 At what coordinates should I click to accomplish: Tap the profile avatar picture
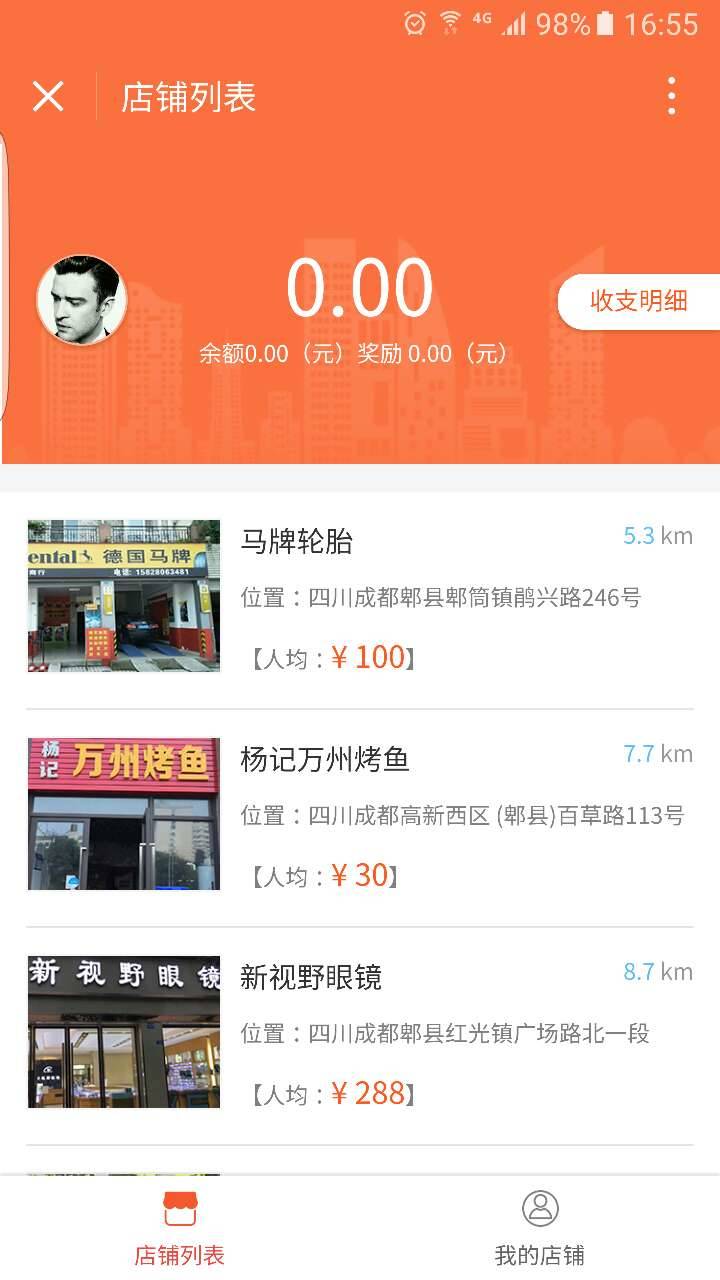pyautogui.click(x=82, y=300)
